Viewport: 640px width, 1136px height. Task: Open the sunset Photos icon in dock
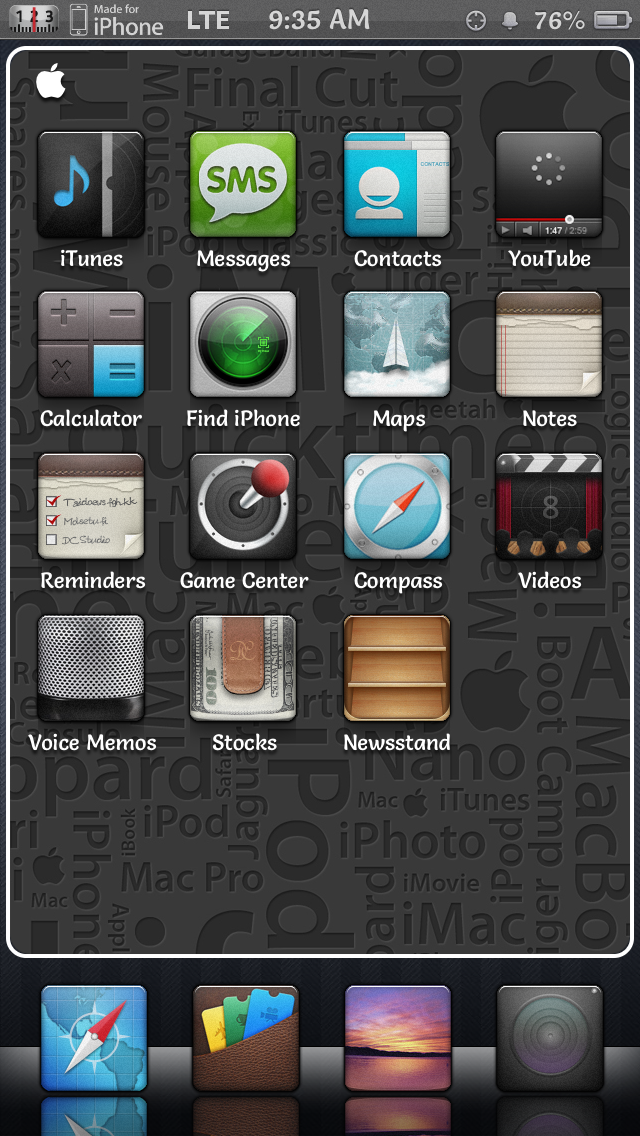point(398,1038)
